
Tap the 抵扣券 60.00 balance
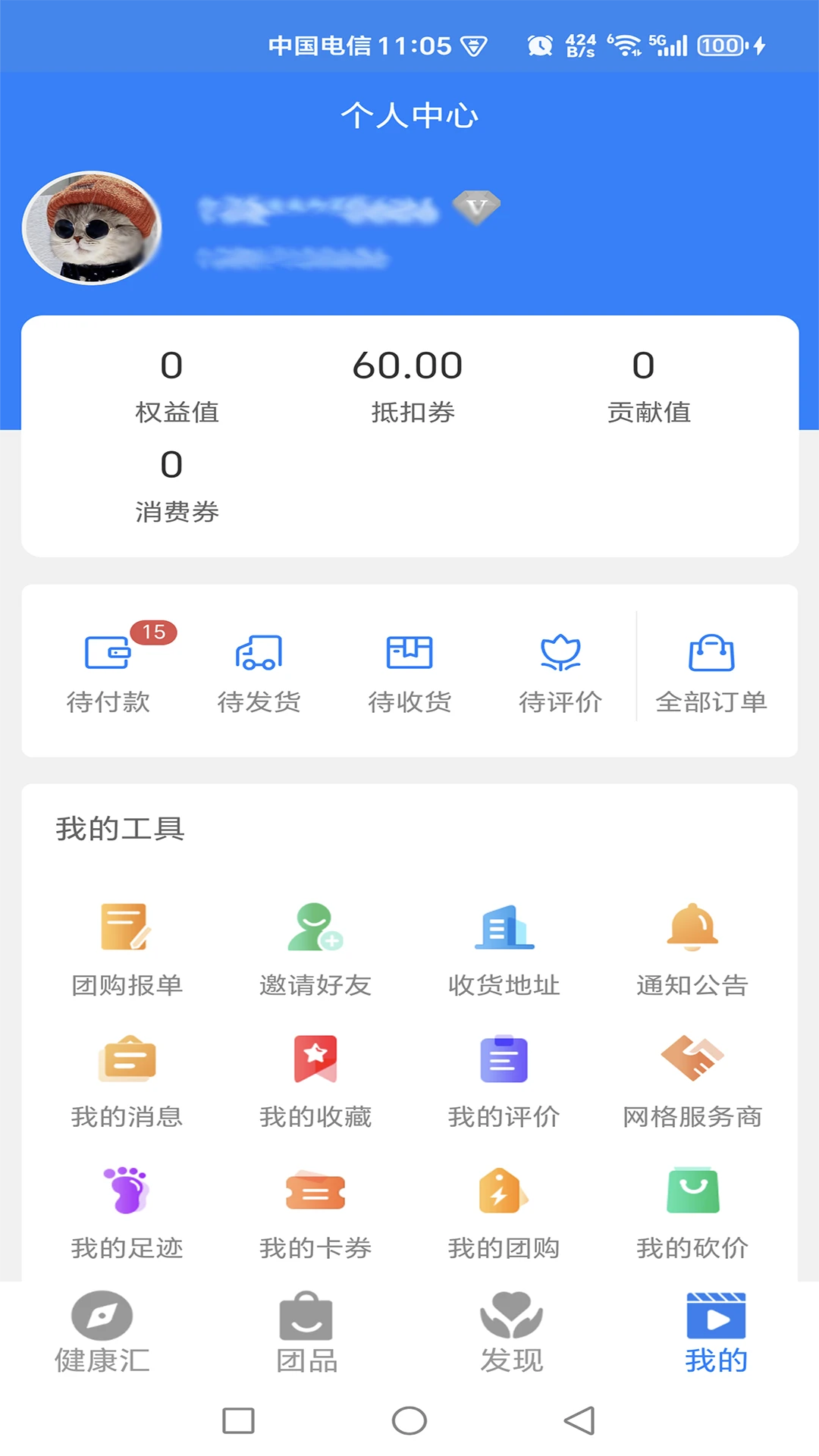click(x=409, y=383)
